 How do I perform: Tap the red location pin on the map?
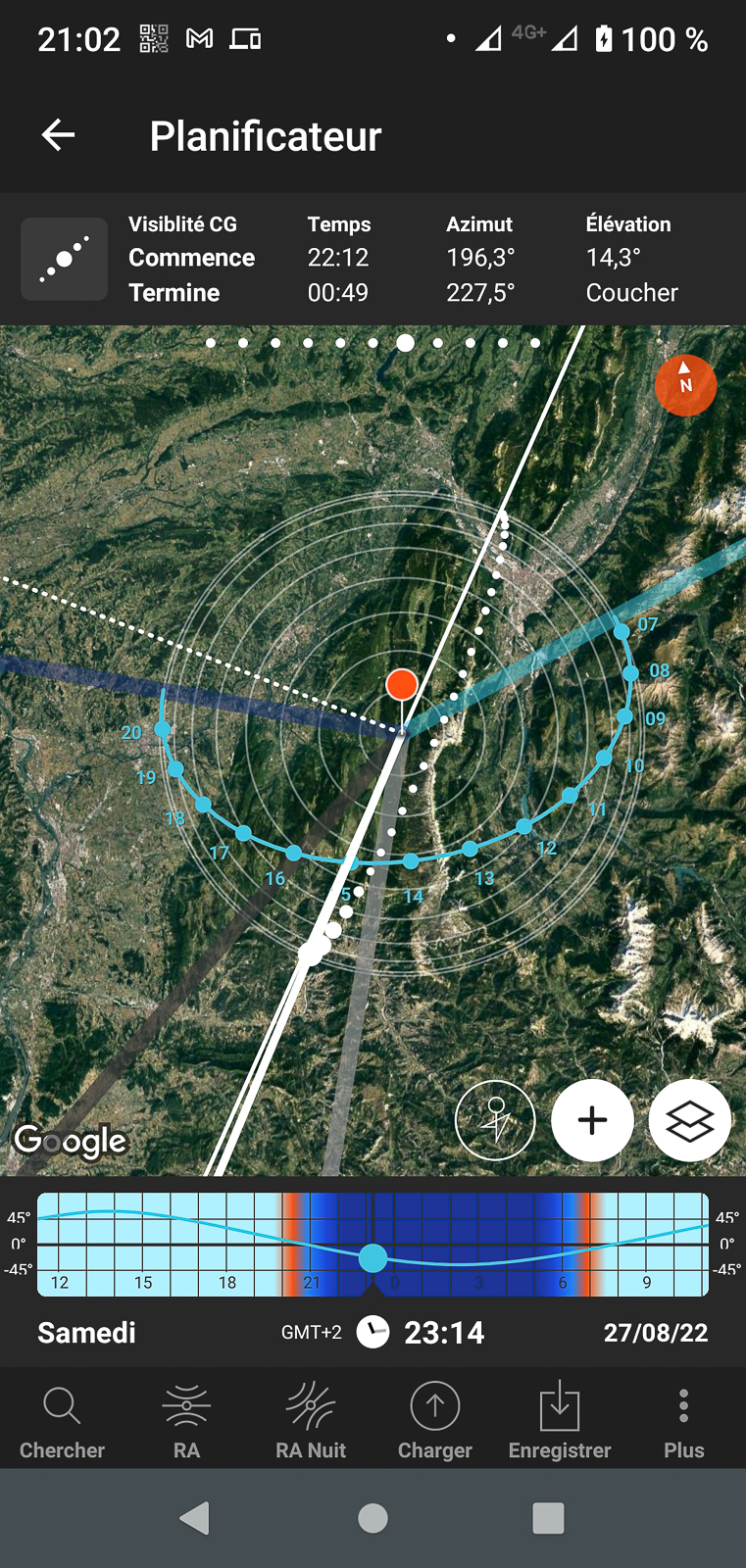[x=402, y=685]
